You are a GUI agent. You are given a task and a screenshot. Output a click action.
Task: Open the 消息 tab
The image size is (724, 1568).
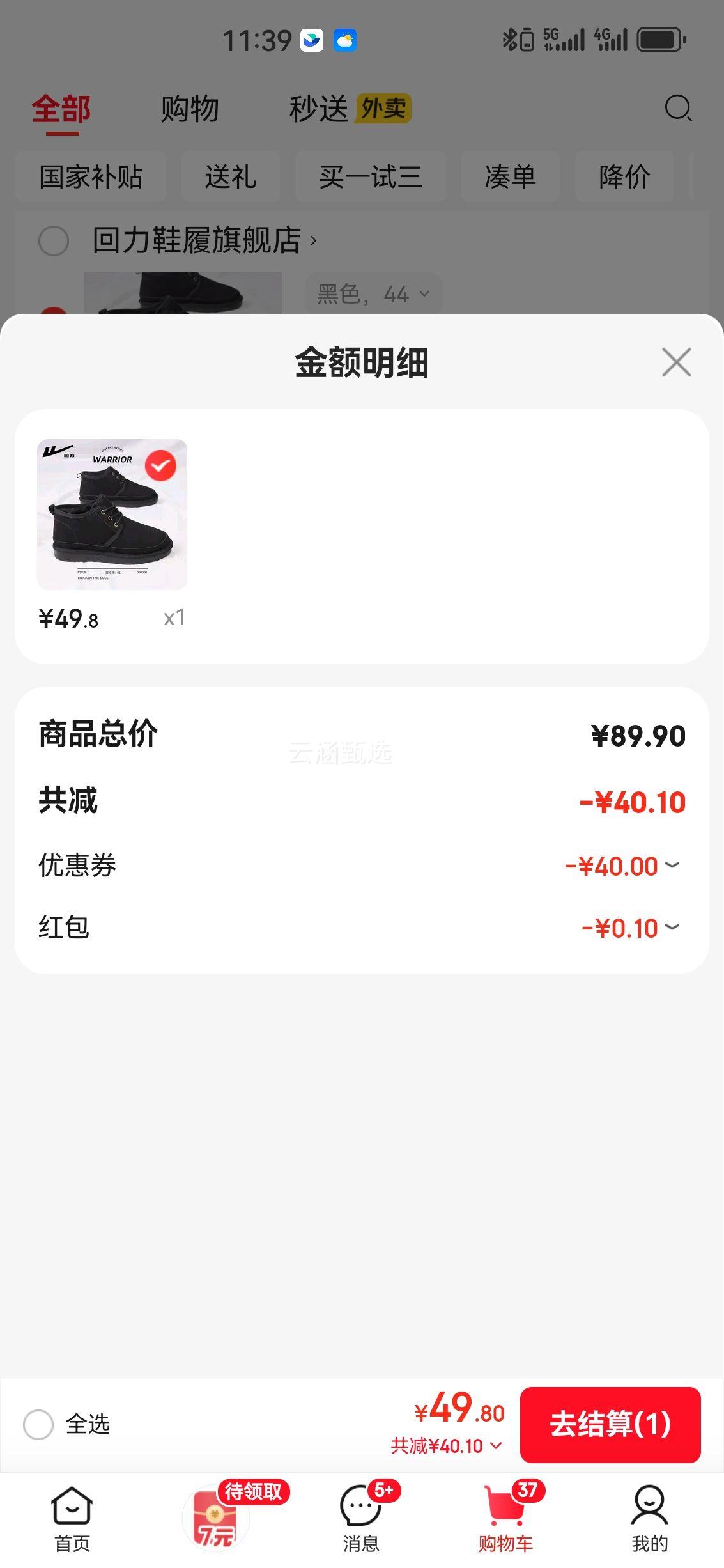[x=361, y=1519]
